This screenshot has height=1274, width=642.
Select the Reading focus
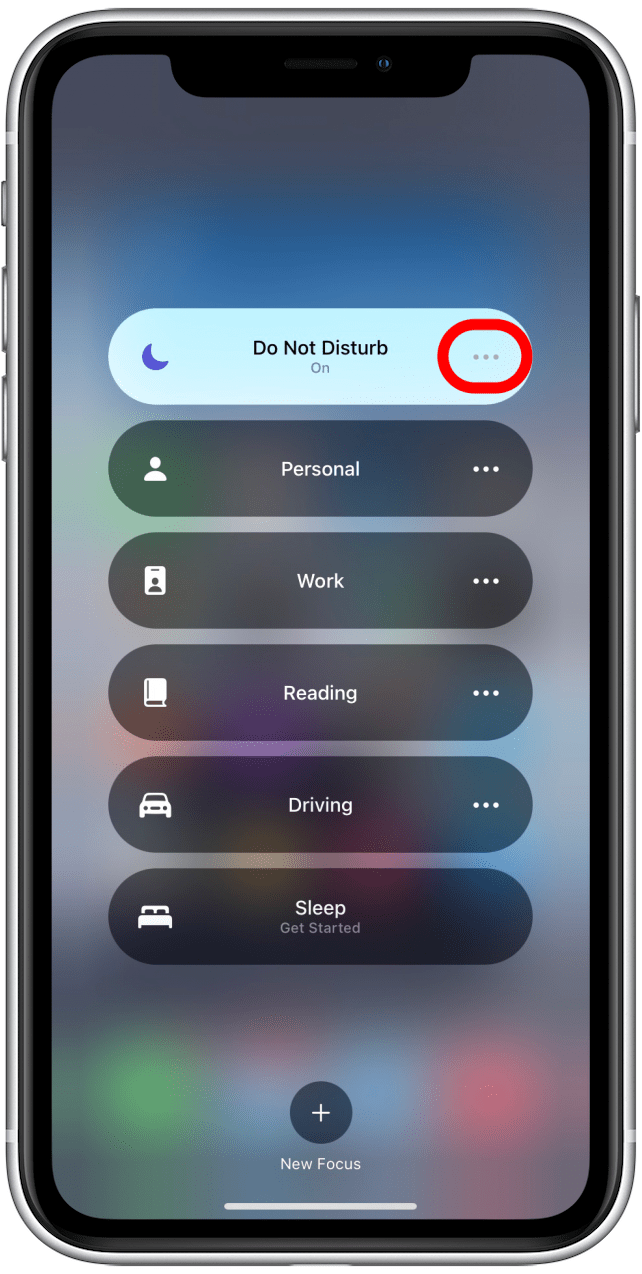click(290, 693)
